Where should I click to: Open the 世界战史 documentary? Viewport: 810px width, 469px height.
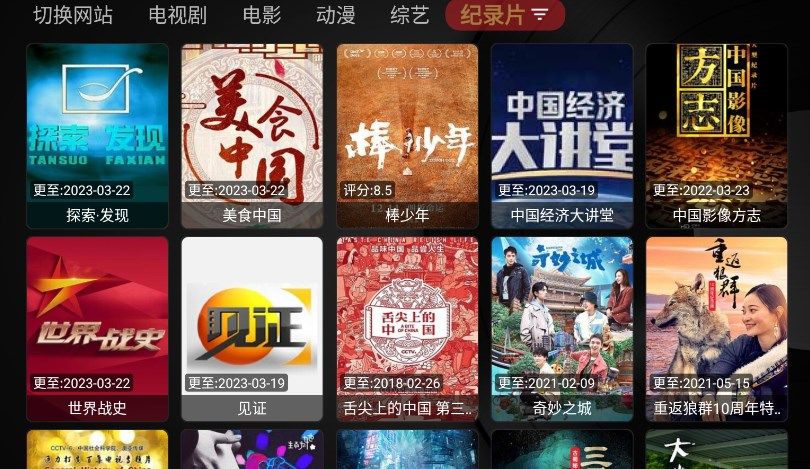point(97,328)
